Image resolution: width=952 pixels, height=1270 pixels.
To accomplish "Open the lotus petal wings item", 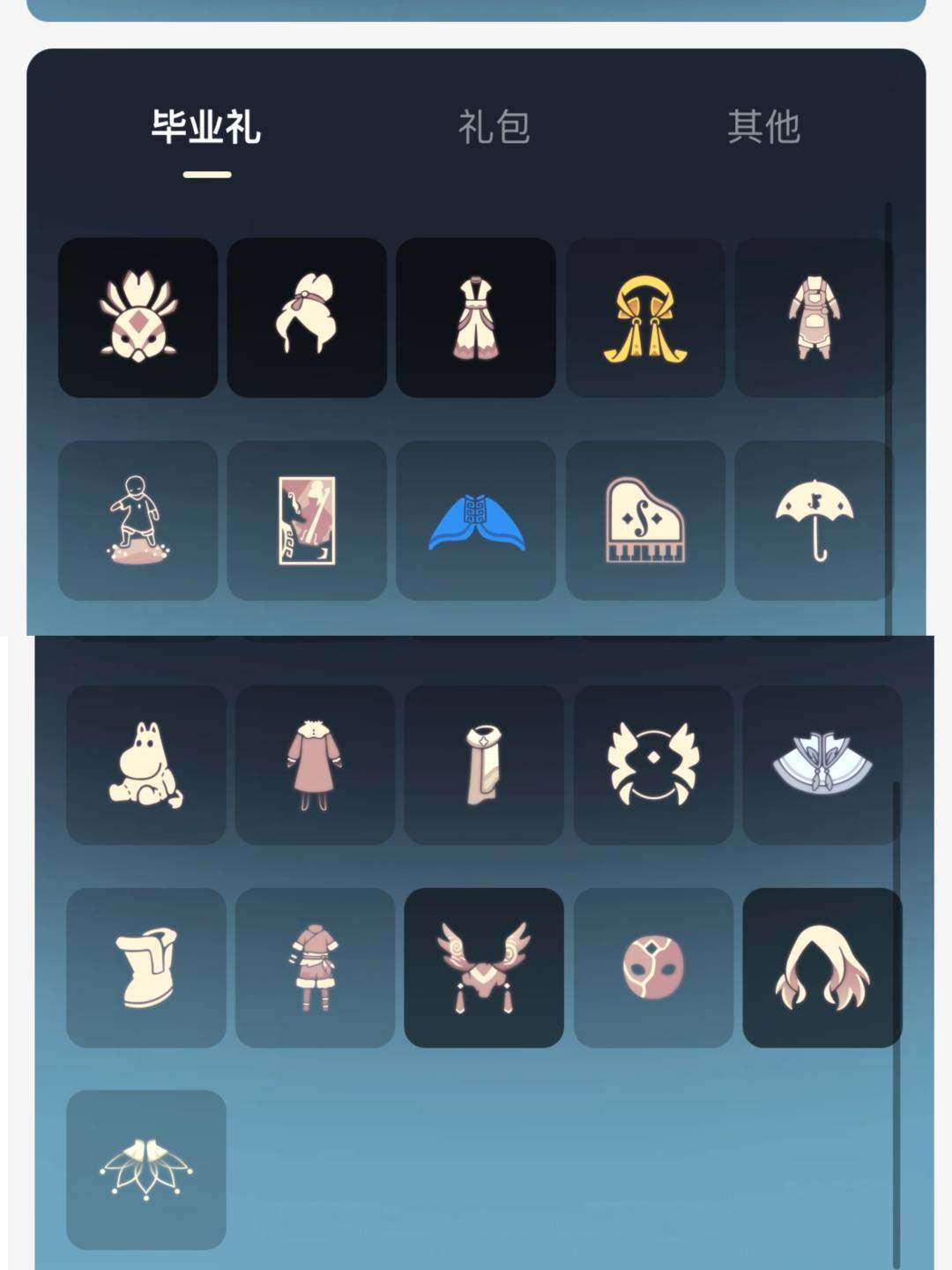I will (146, 1169).
